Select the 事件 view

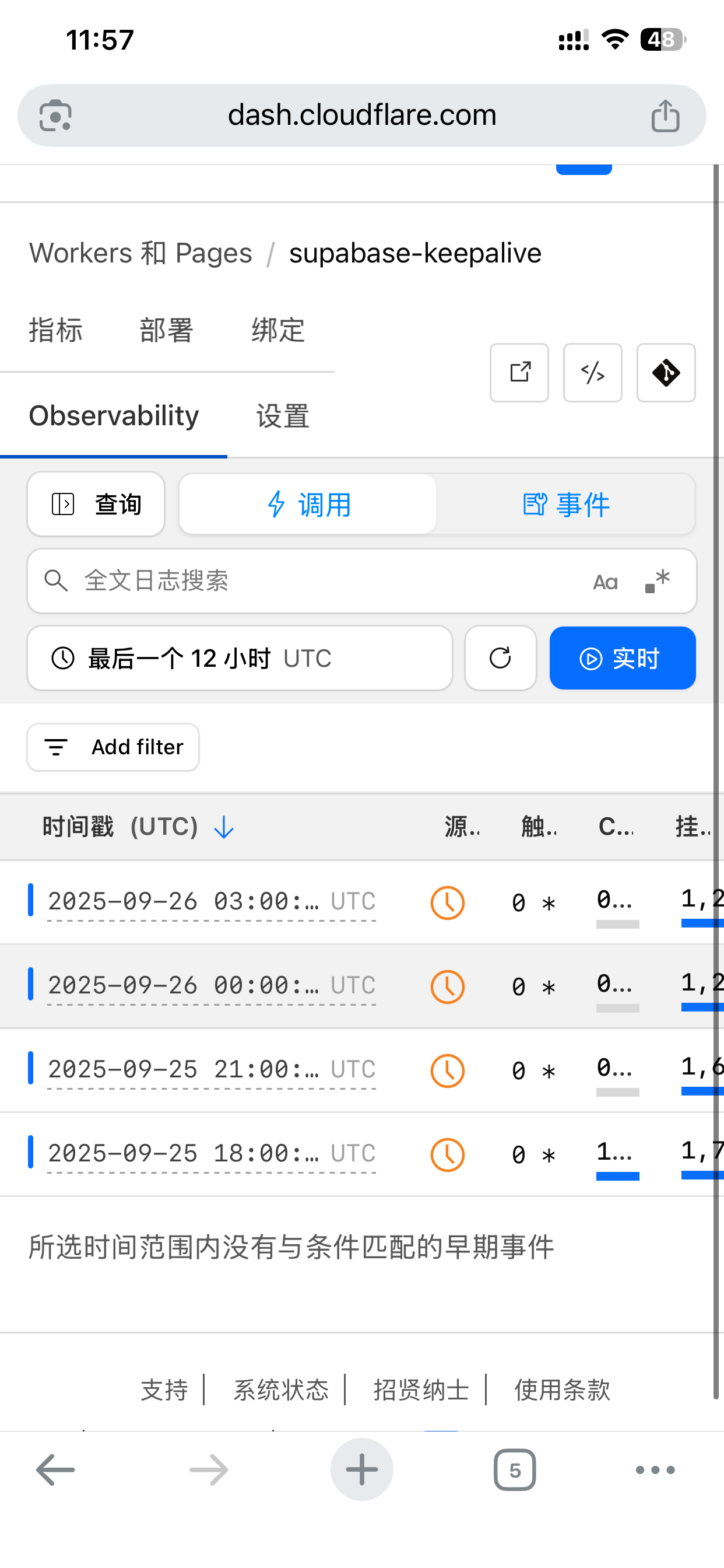[x=566, y=505]
